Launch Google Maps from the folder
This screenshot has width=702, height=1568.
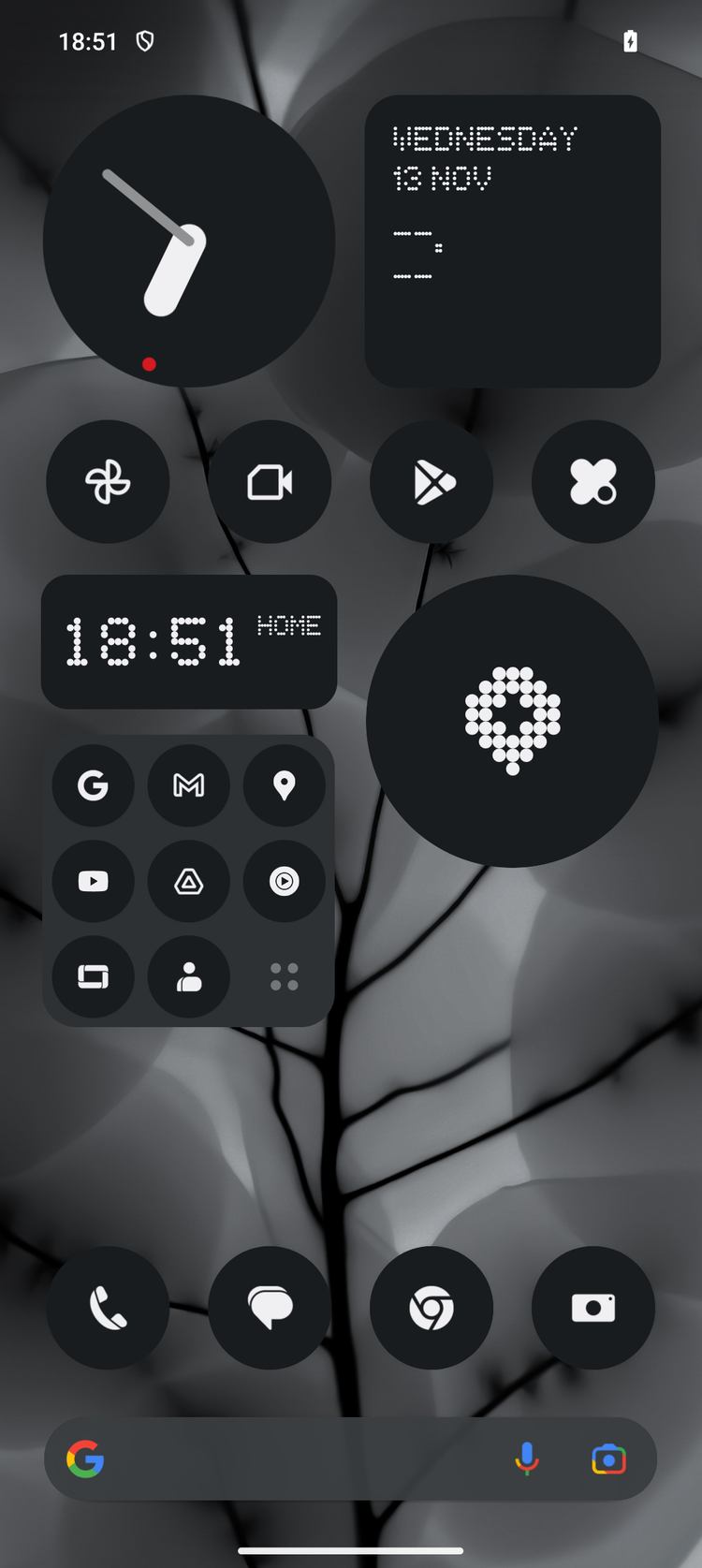[285, 785]
